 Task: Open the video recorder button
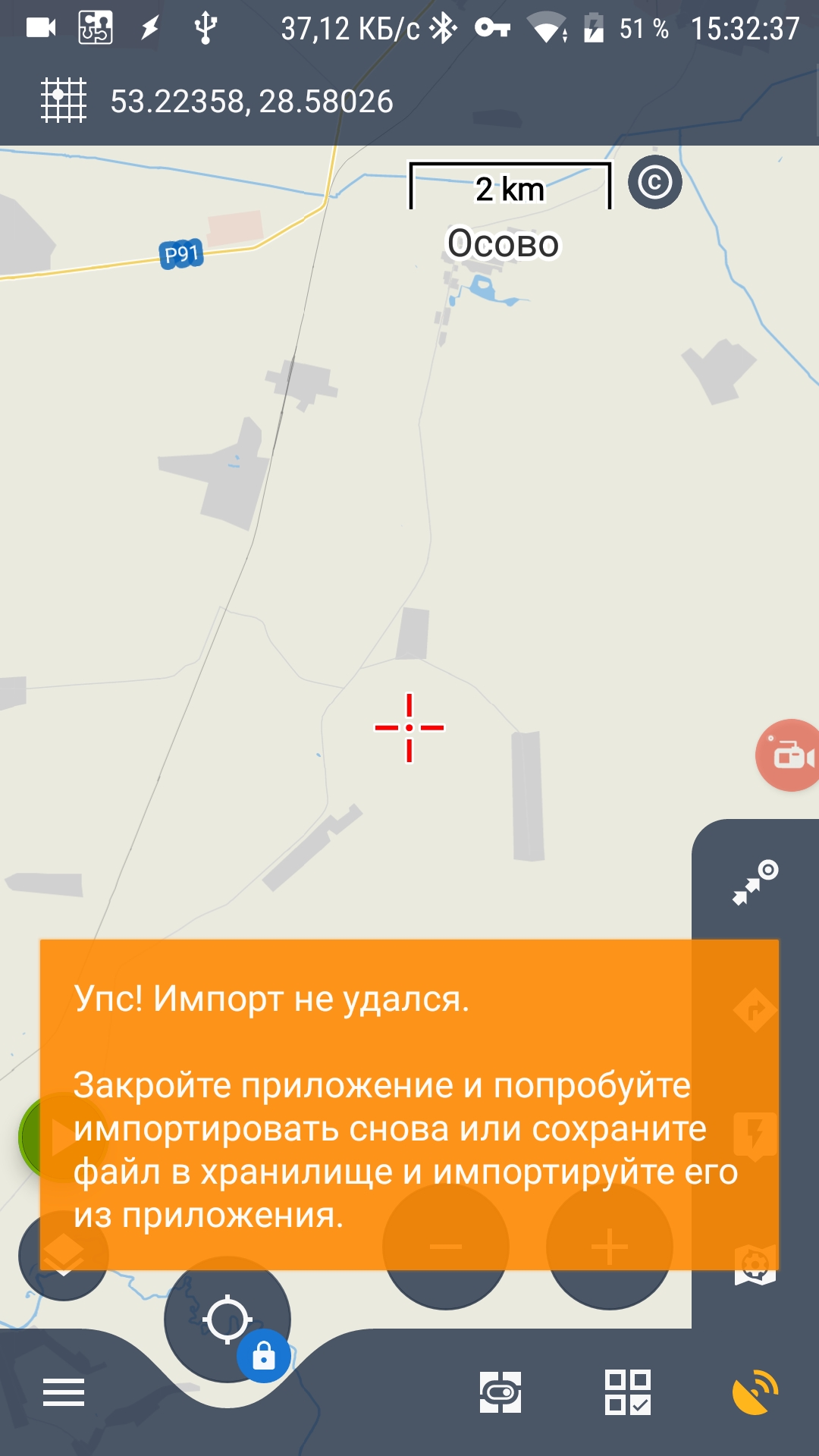tap(790, 755)
